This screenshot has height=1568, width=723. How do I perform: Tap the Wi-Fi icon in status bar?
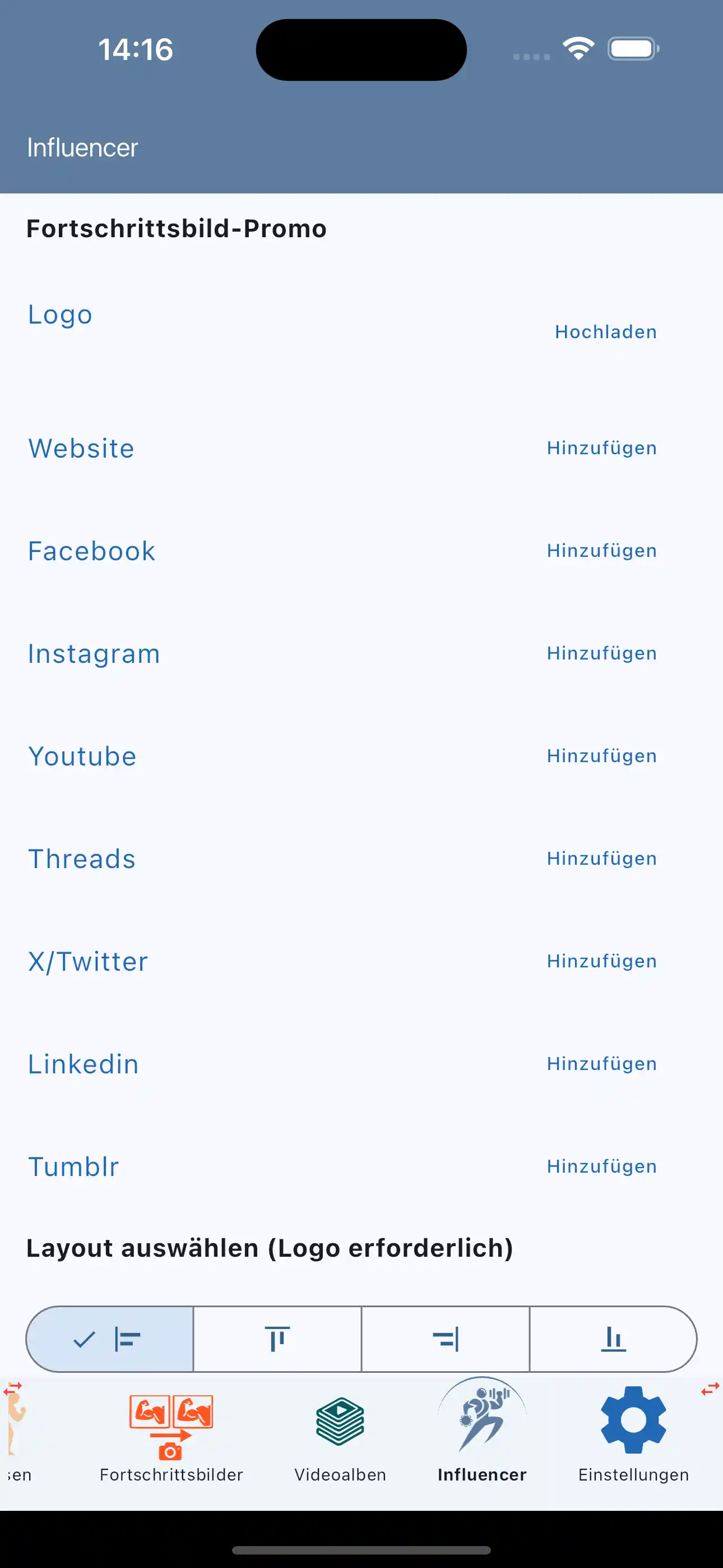(579, 49)
